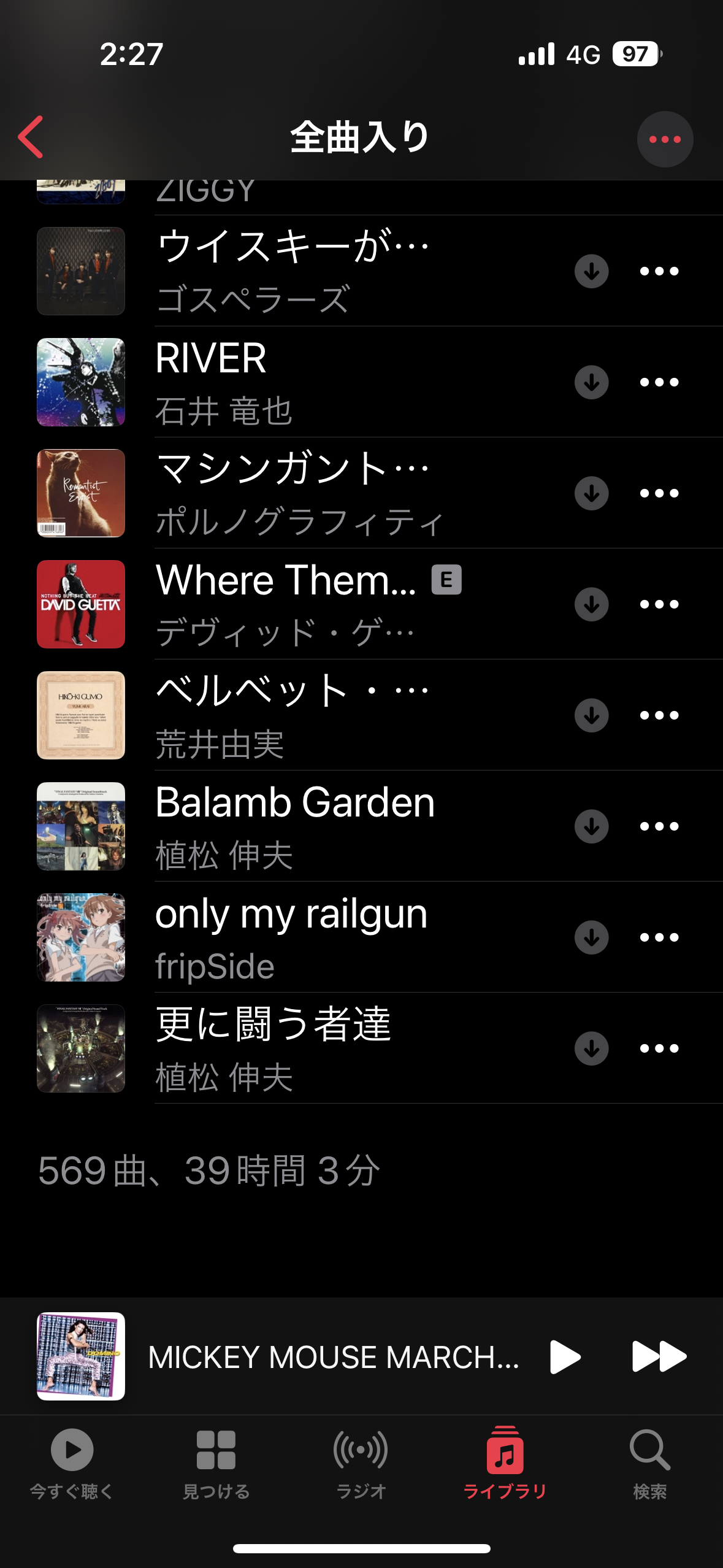
Task: Play only my railgun by fripSide
Action: pyautogui.click(x=291, y=937)
